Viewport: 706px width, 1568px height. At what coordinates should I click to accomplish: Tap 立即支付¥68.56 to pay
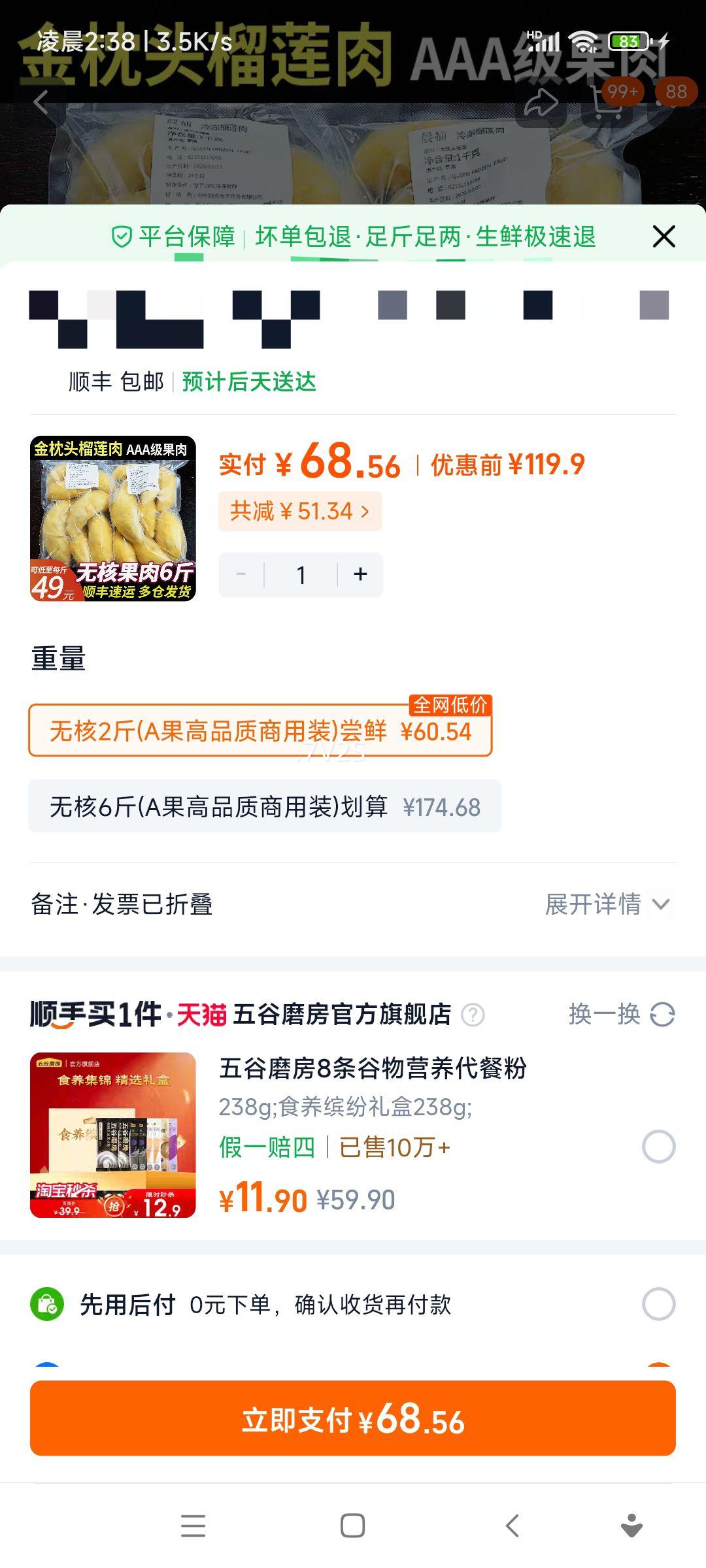(x=353, y=1418)
